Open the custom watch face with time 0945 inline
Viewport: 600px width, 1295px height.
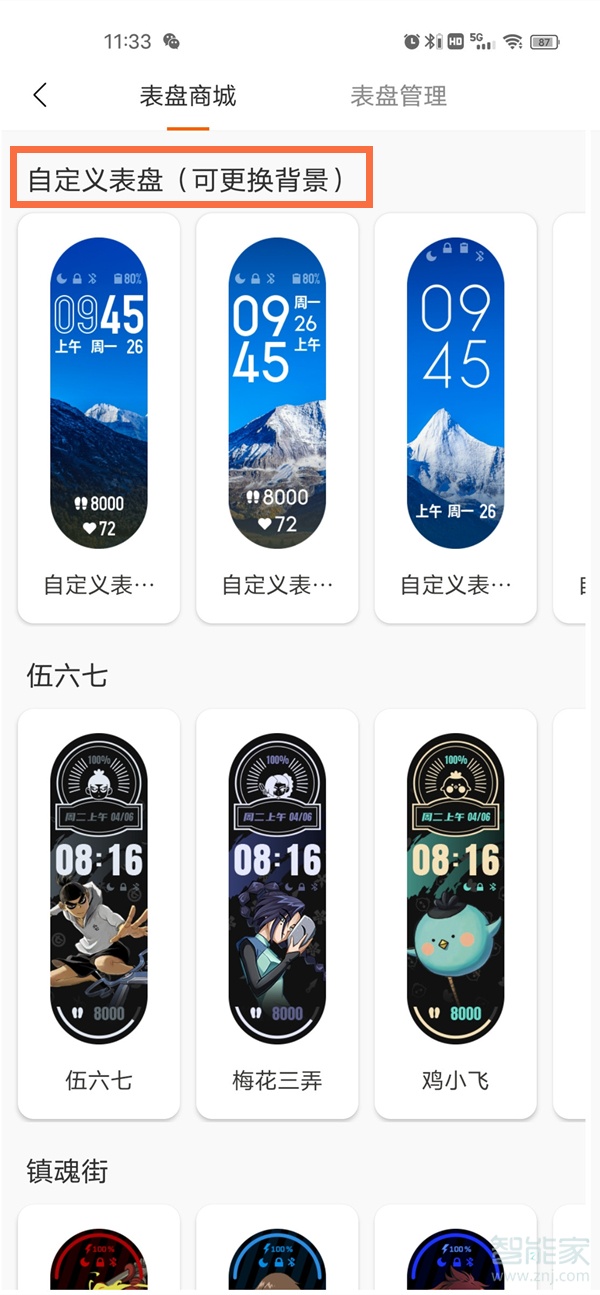99,418
